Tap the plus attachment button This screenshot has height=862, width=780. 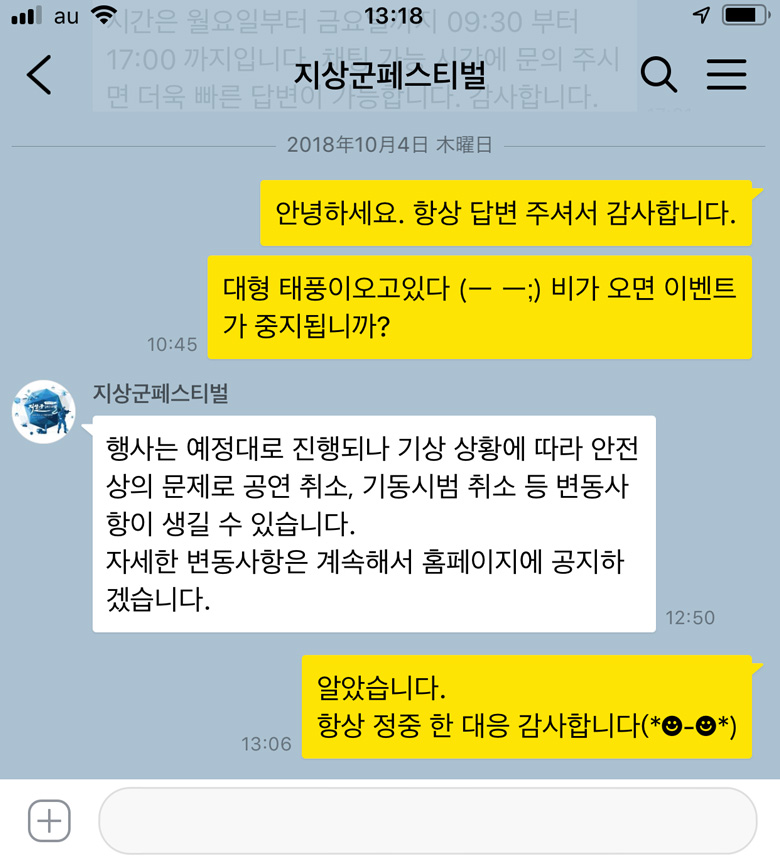(48, 821)
